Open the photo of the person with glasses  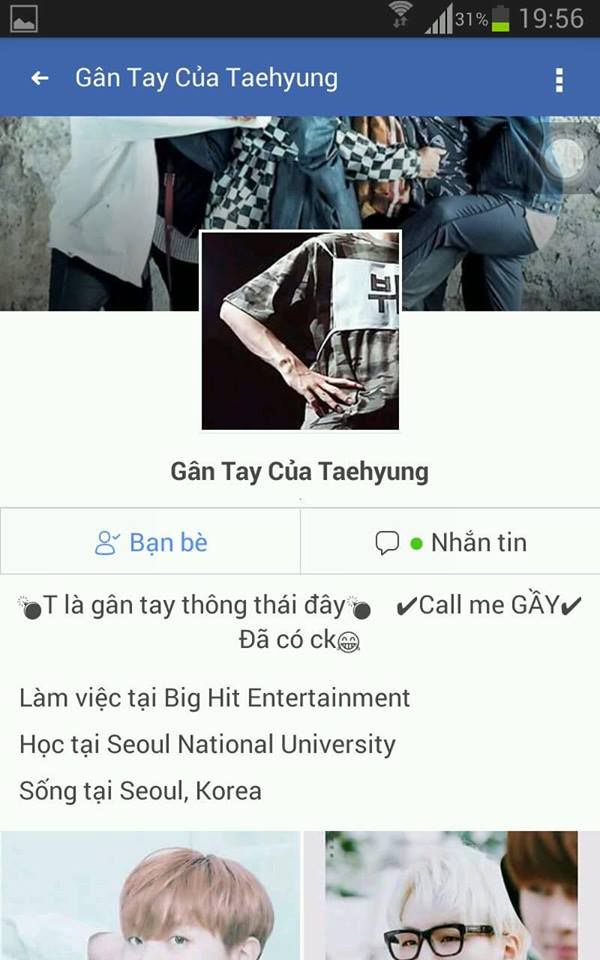(x=452, y=895)
